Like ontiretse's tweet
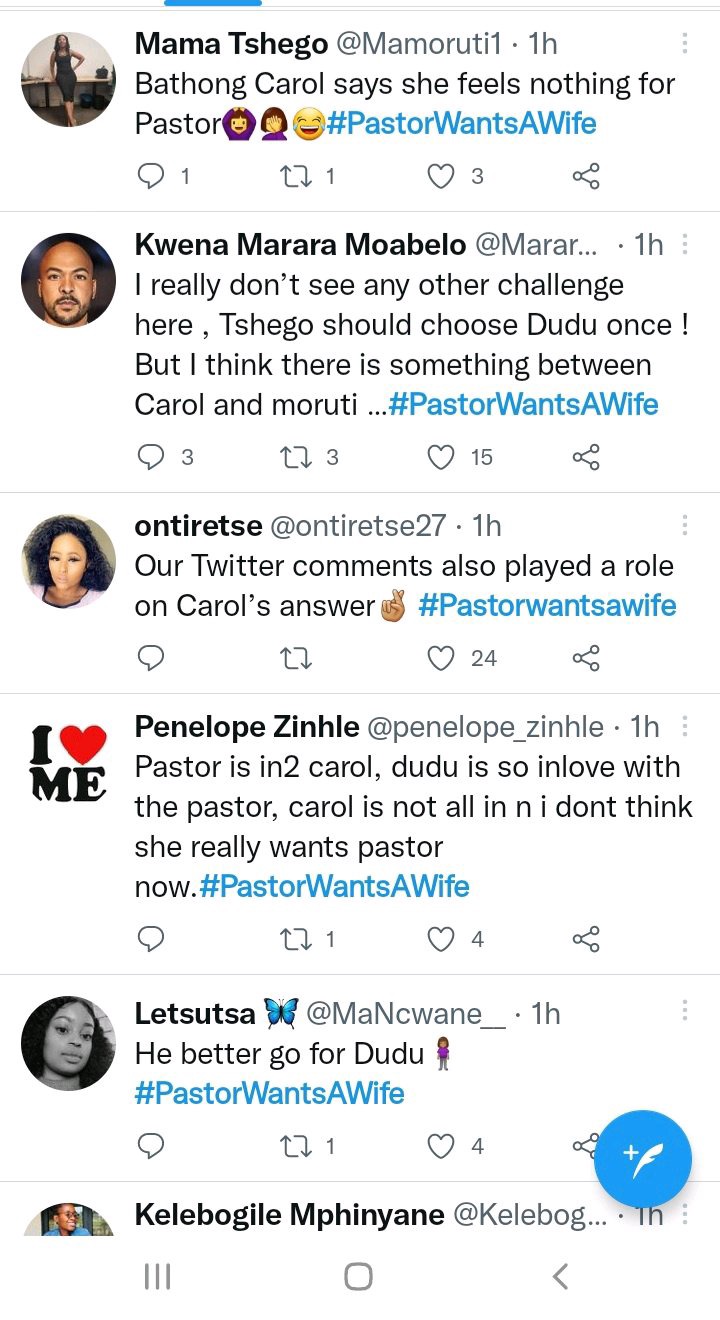720x1320 pixels. click(441, 658)
